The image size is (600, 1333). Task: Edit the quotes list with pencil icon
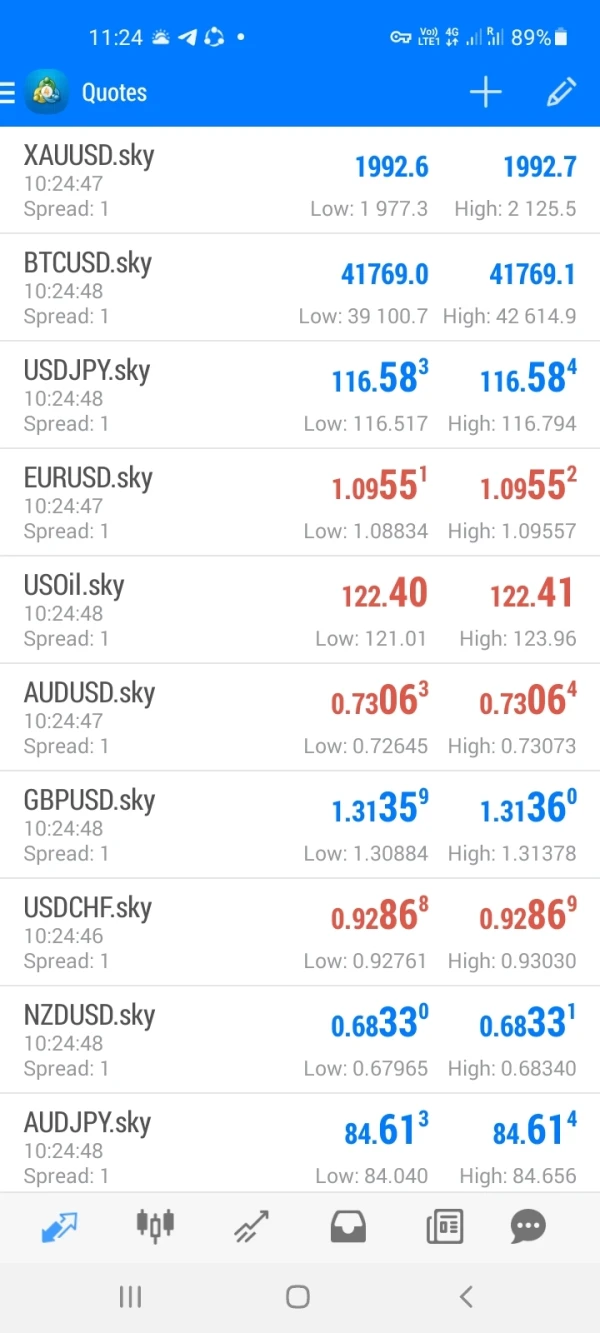[561, 93]
